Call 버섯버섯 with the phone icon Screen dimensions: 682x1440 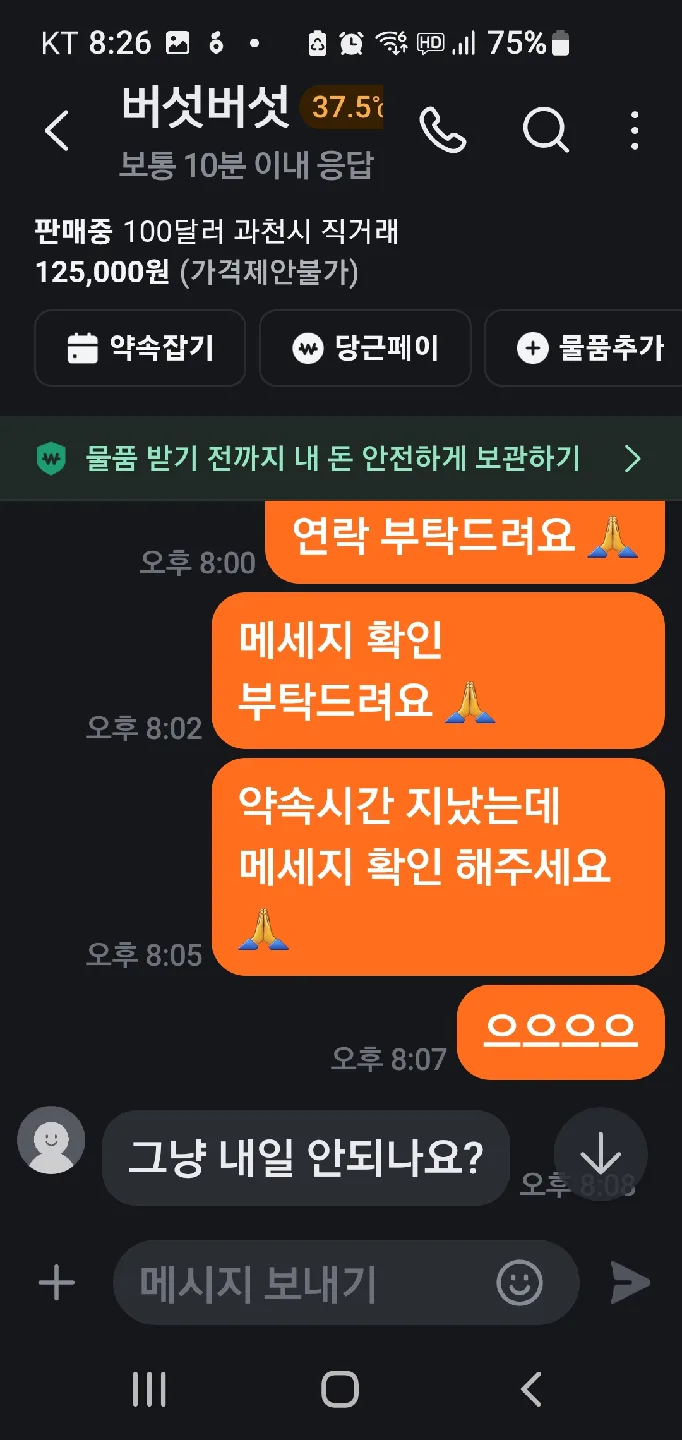[442, 130]
